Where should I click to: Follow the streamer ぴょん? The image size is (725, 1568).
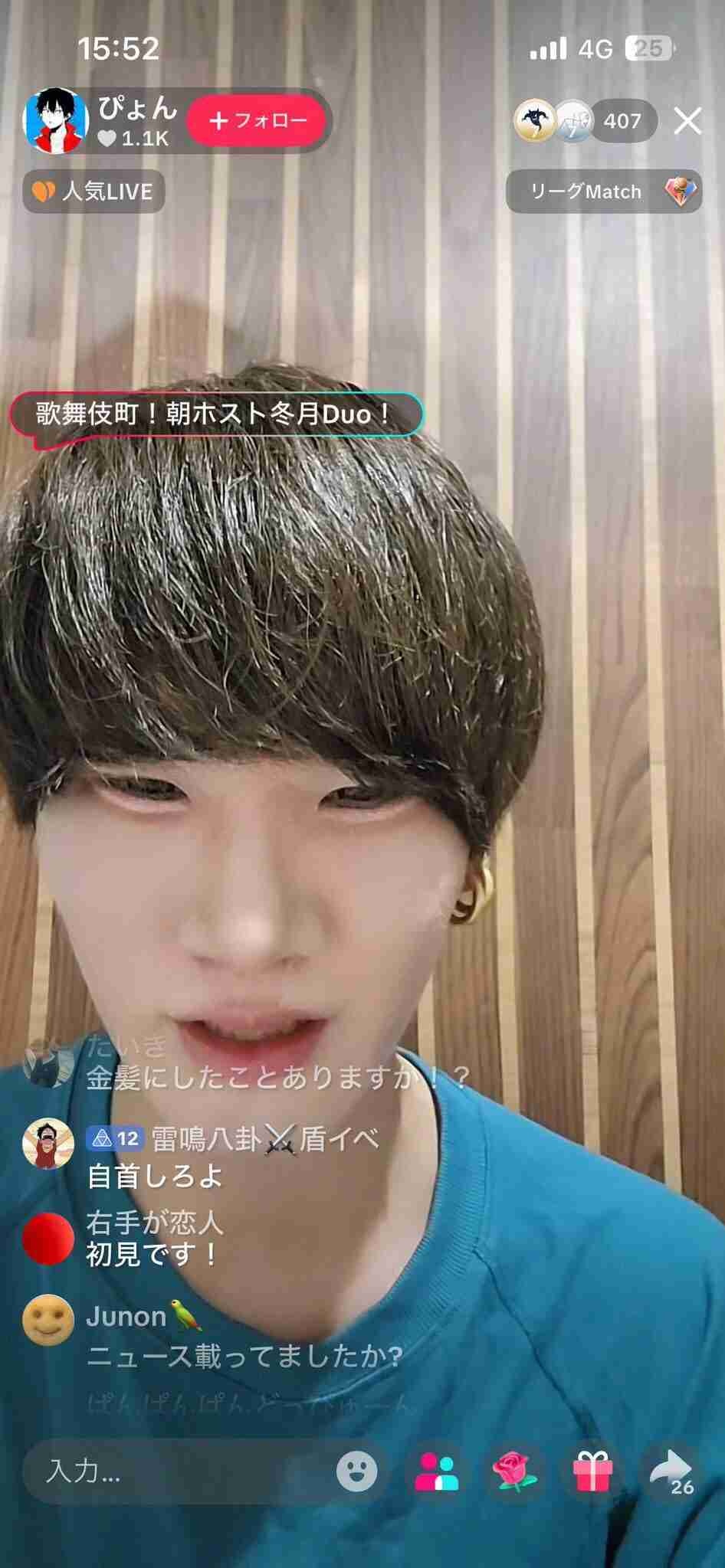(x=257, y=120)
